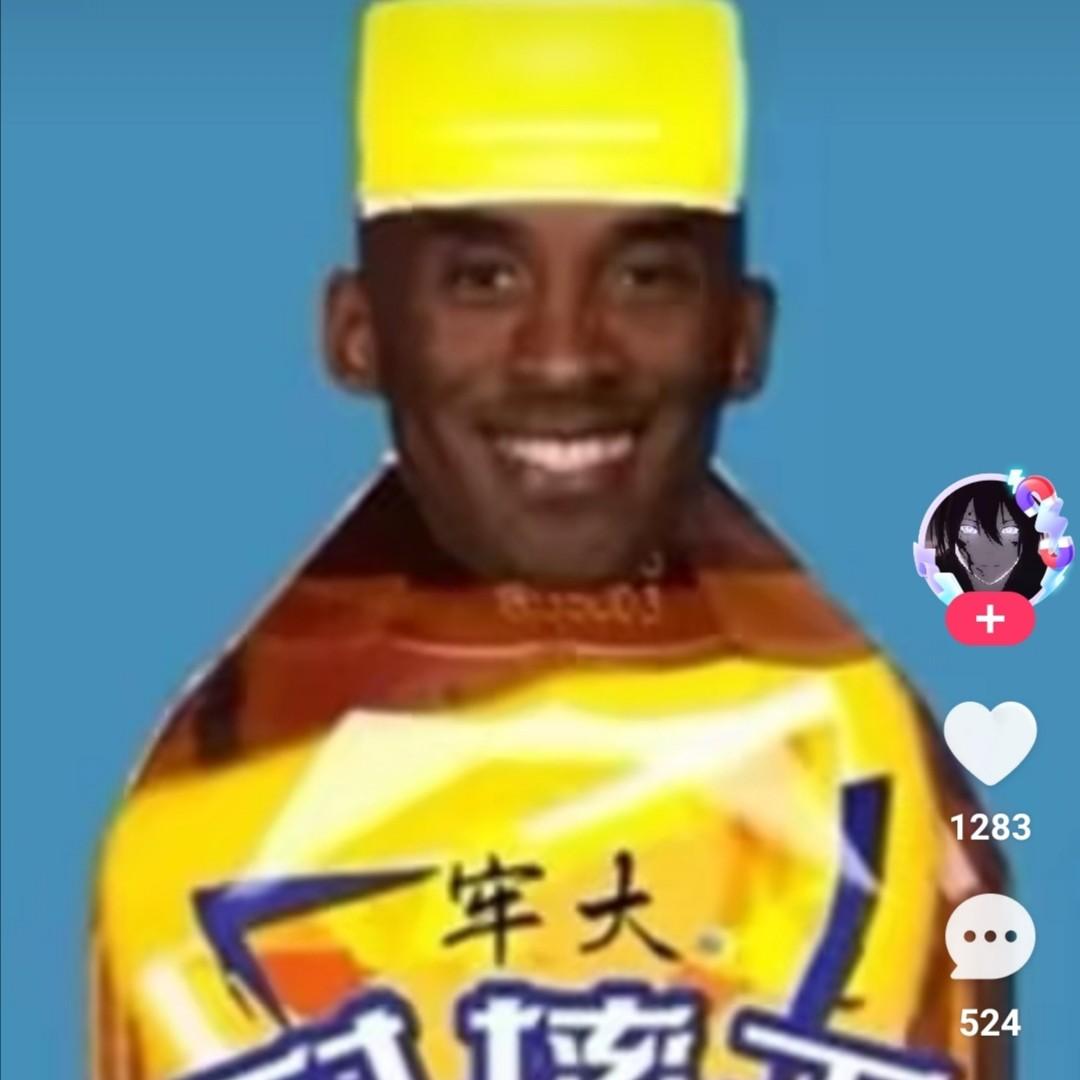The width and height of the screenshot is (1080, 1080).
Task: Like this video with the heart
Action: pos(990,742)
